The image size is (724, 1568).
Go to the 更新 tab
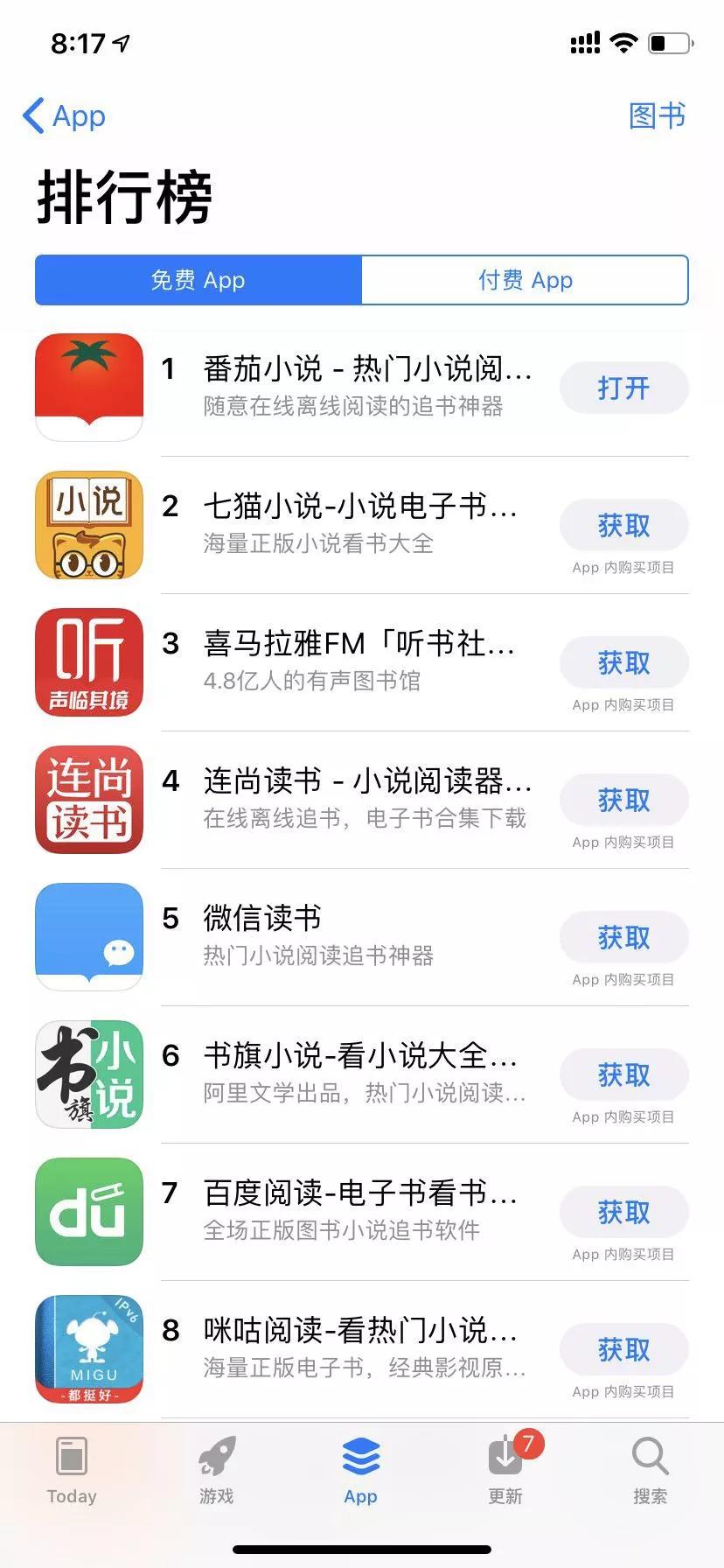(505, 1470)
